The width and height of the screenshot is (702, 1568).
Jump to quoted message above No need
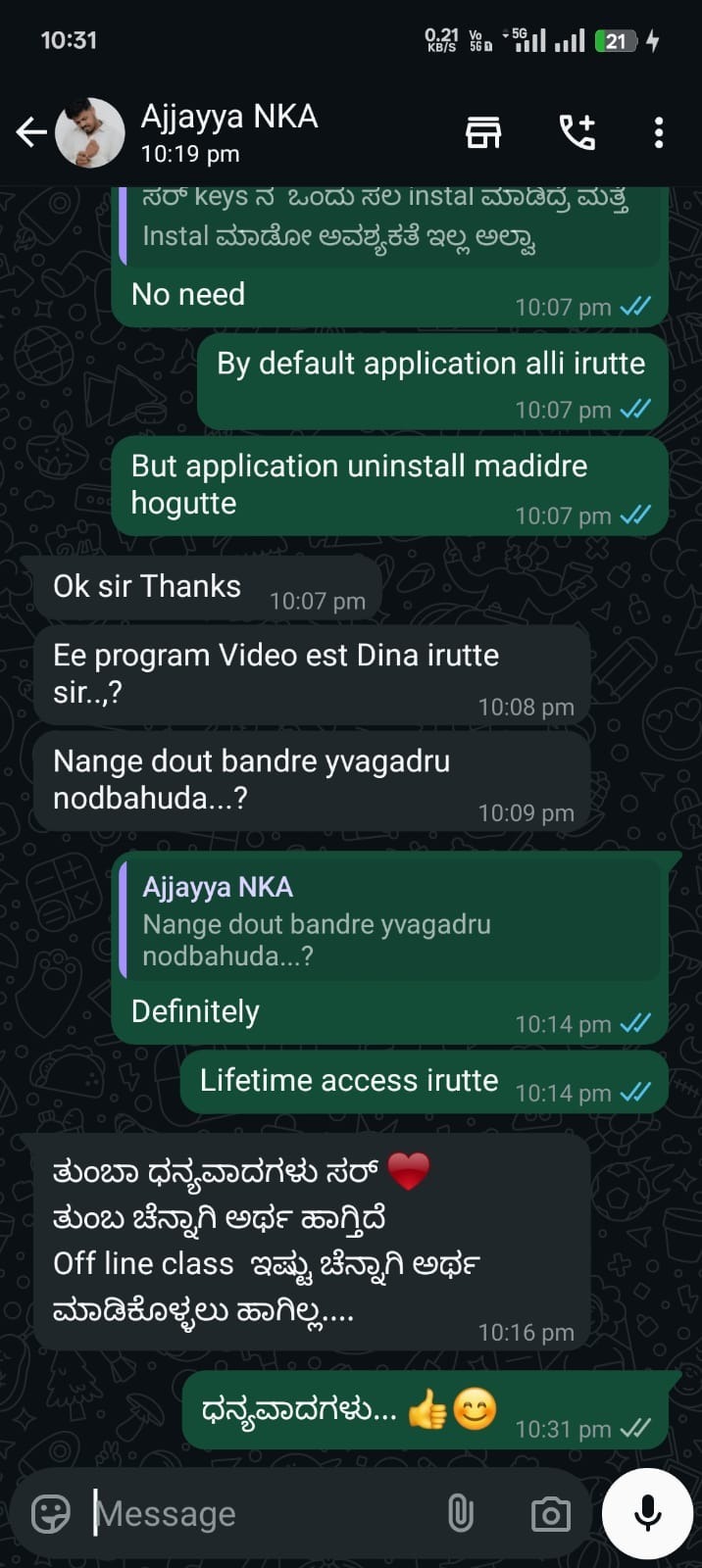point(390,221)
